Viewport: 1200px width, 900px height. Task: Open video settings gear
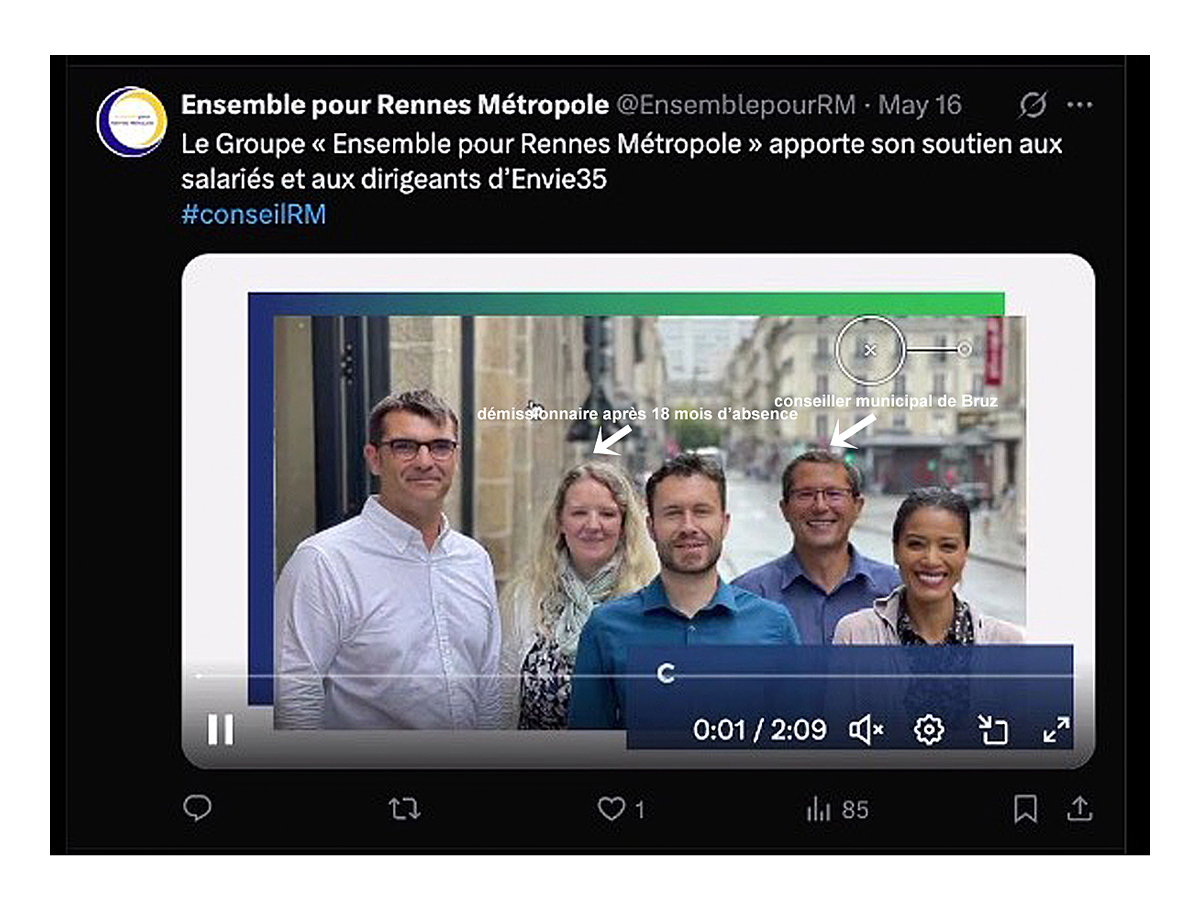pyautogui.click(x=929, y=730)
